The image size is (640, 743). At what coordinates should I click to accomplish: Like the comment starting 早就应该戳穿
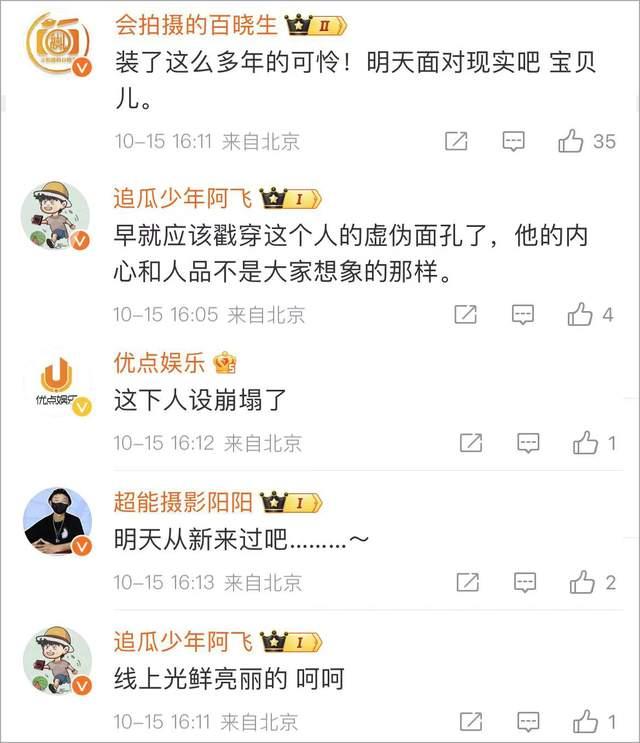tap(580, 315)
